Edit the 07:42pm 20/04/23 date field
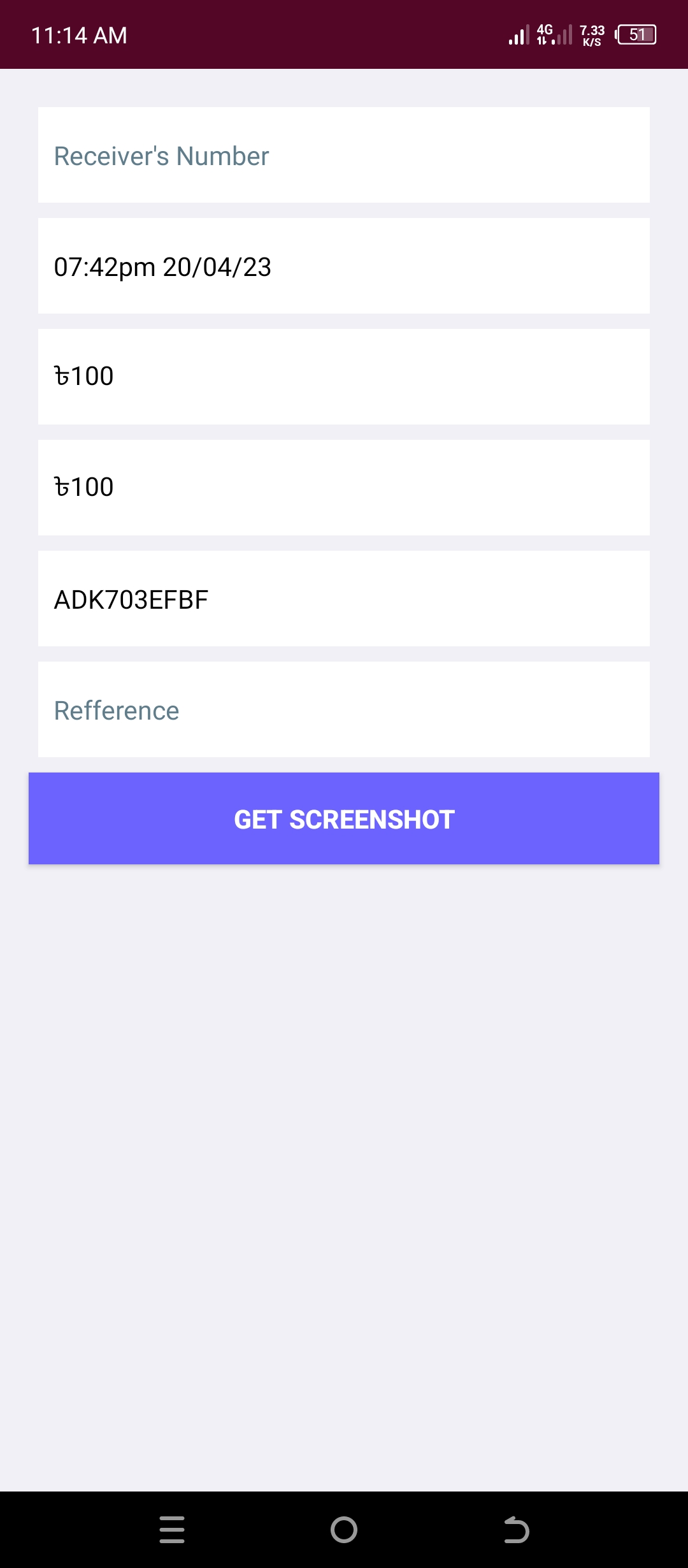The height and width of the screenshot is (1568, 688). (344, 266)
